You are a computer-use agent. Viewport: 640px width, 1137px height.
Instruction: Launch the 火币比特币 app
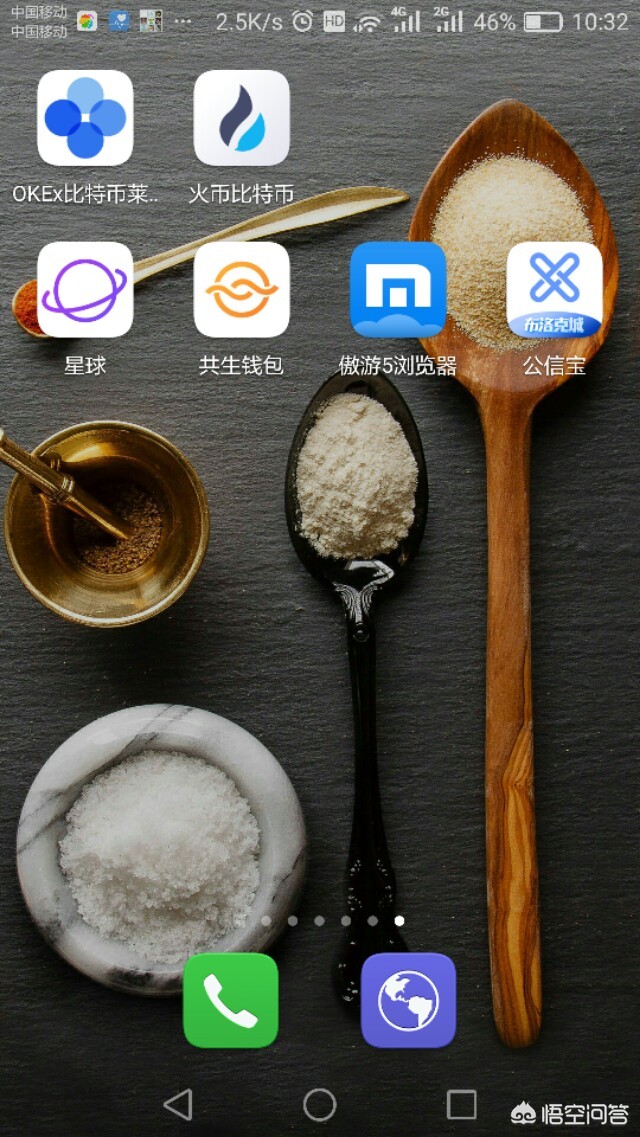click(x=241, y=118)
